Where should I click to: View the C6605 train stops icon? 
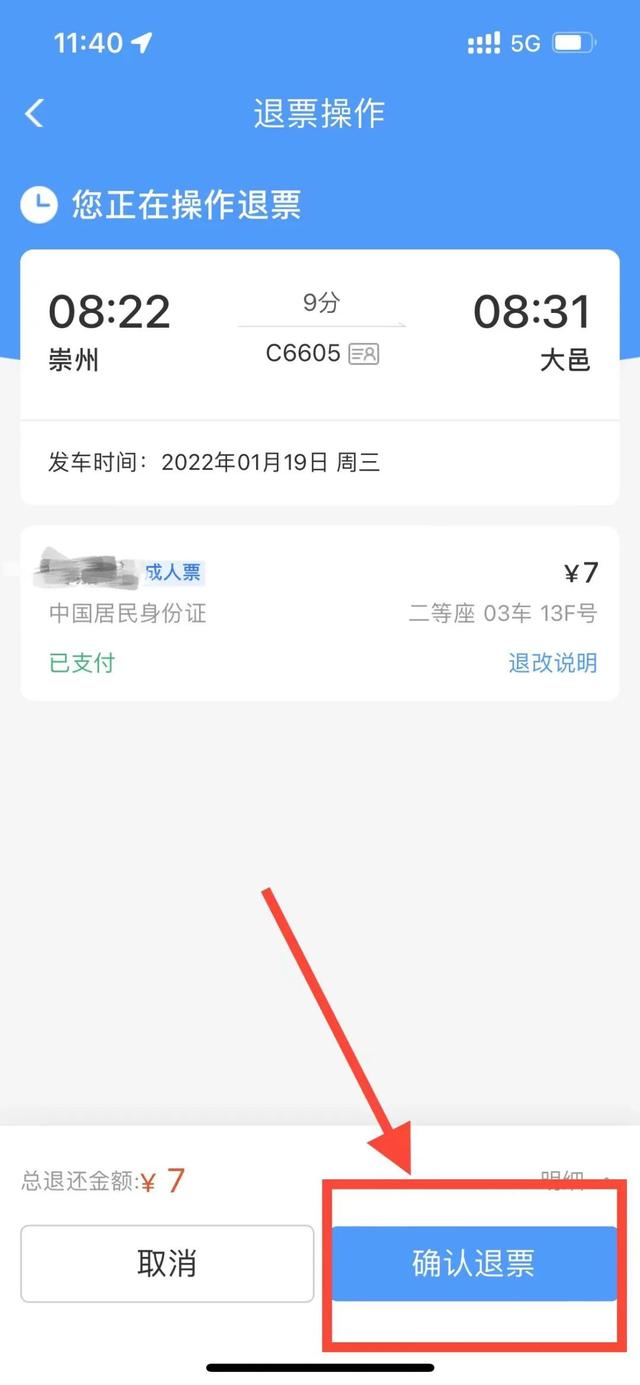point(364,353)
